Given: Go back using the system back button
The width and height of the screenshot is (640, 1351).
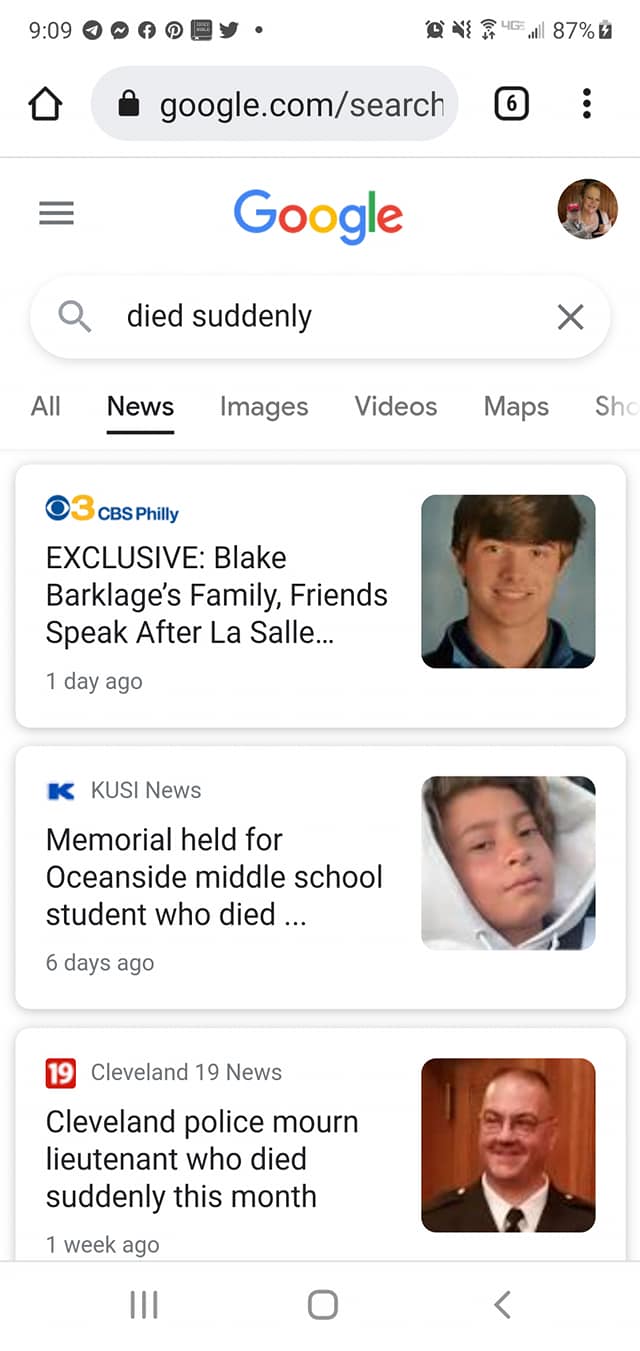Looking at the screenshot, I should [x=502, y=1304].
